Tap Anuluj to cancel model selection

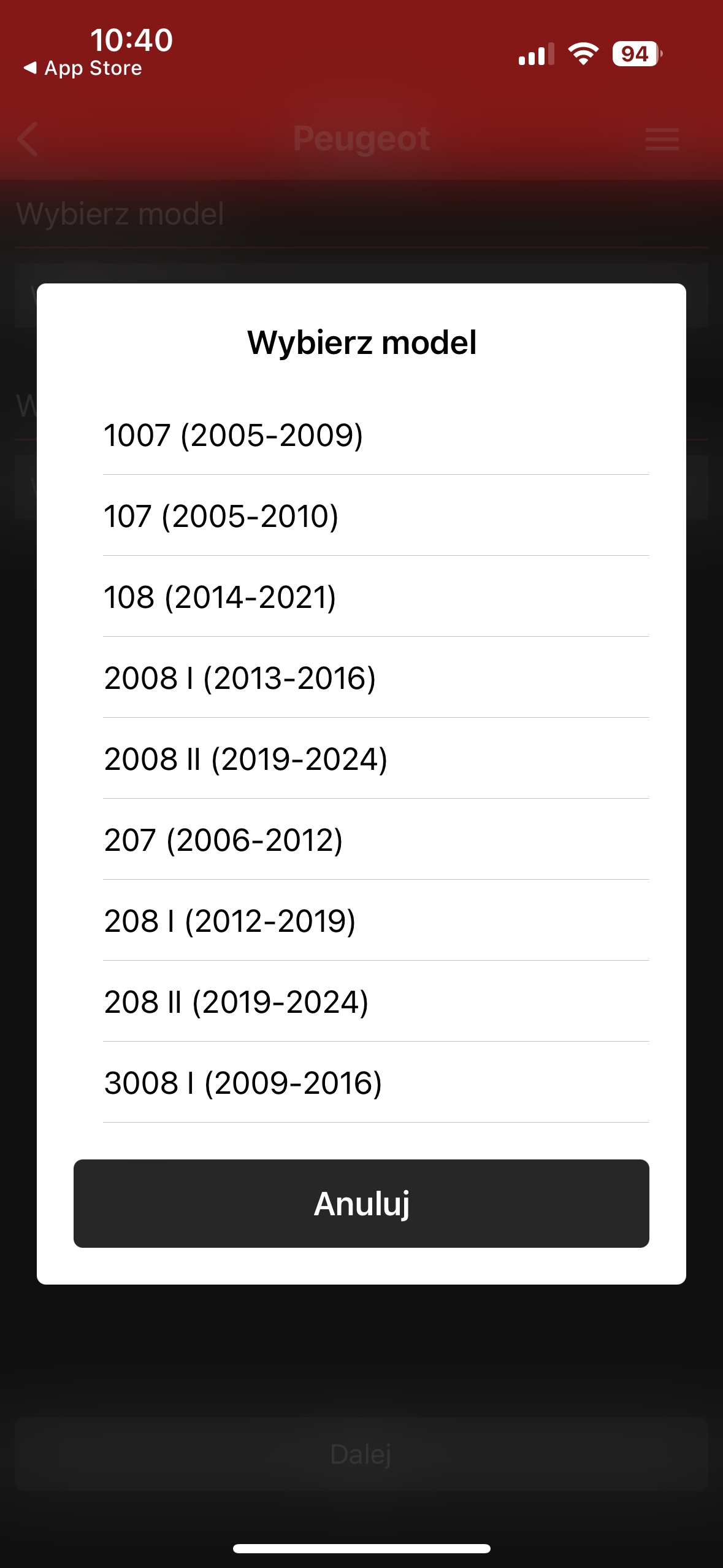[361, 1203]
